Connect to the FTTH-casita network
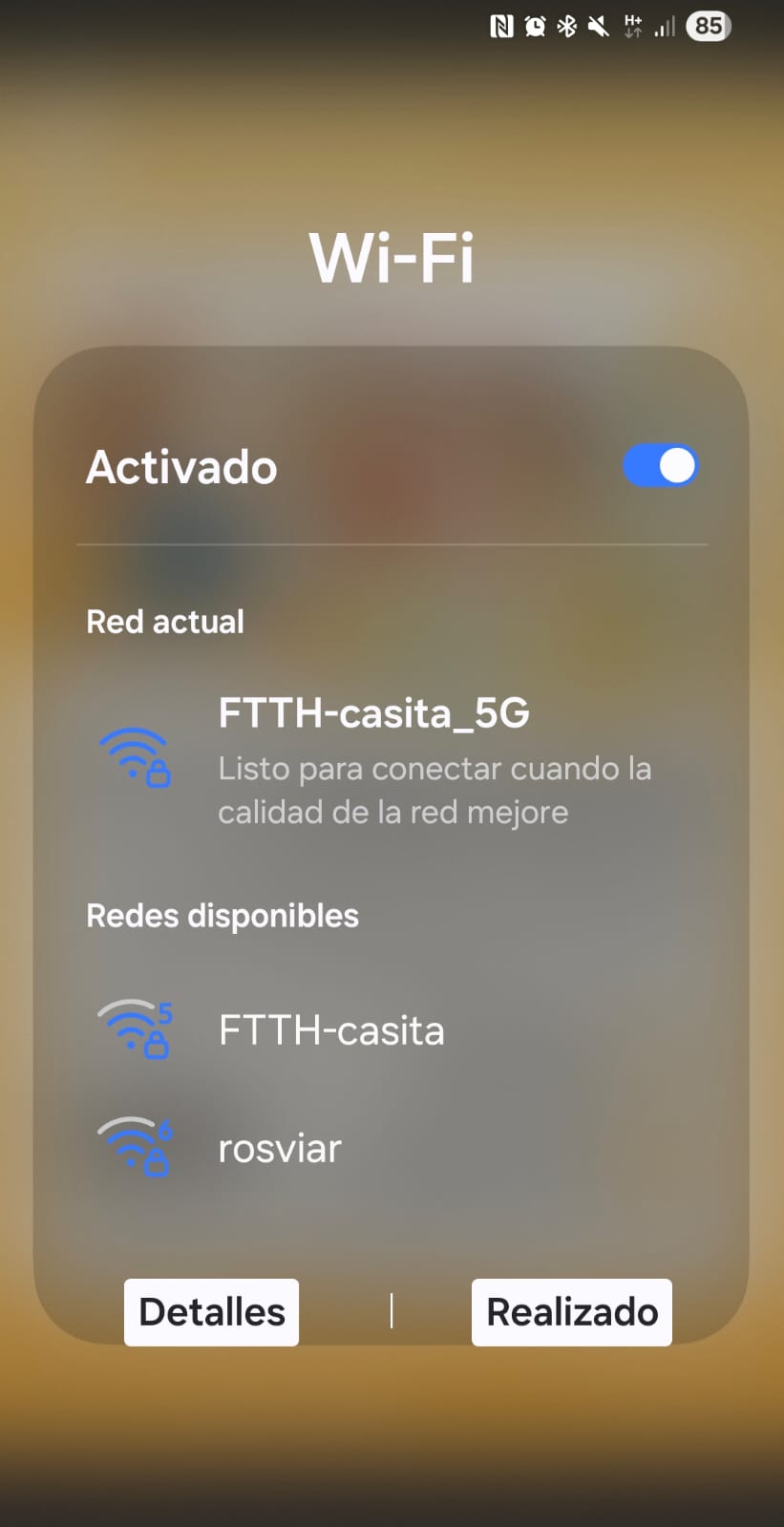The image size is (784, 1527). (330, 1030)
